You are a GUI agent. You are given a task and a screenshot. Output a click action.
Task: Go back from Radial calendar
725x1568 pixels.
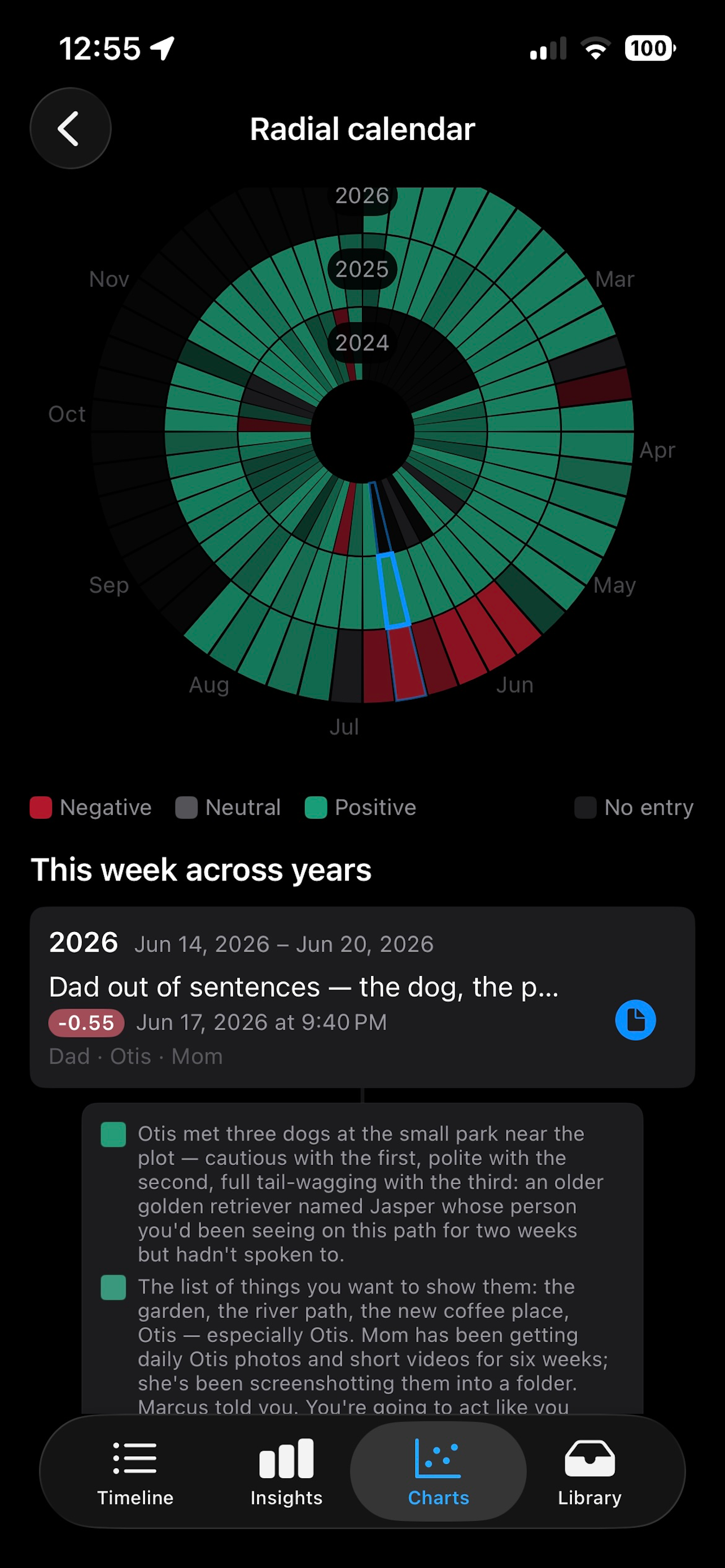point(71,129)
